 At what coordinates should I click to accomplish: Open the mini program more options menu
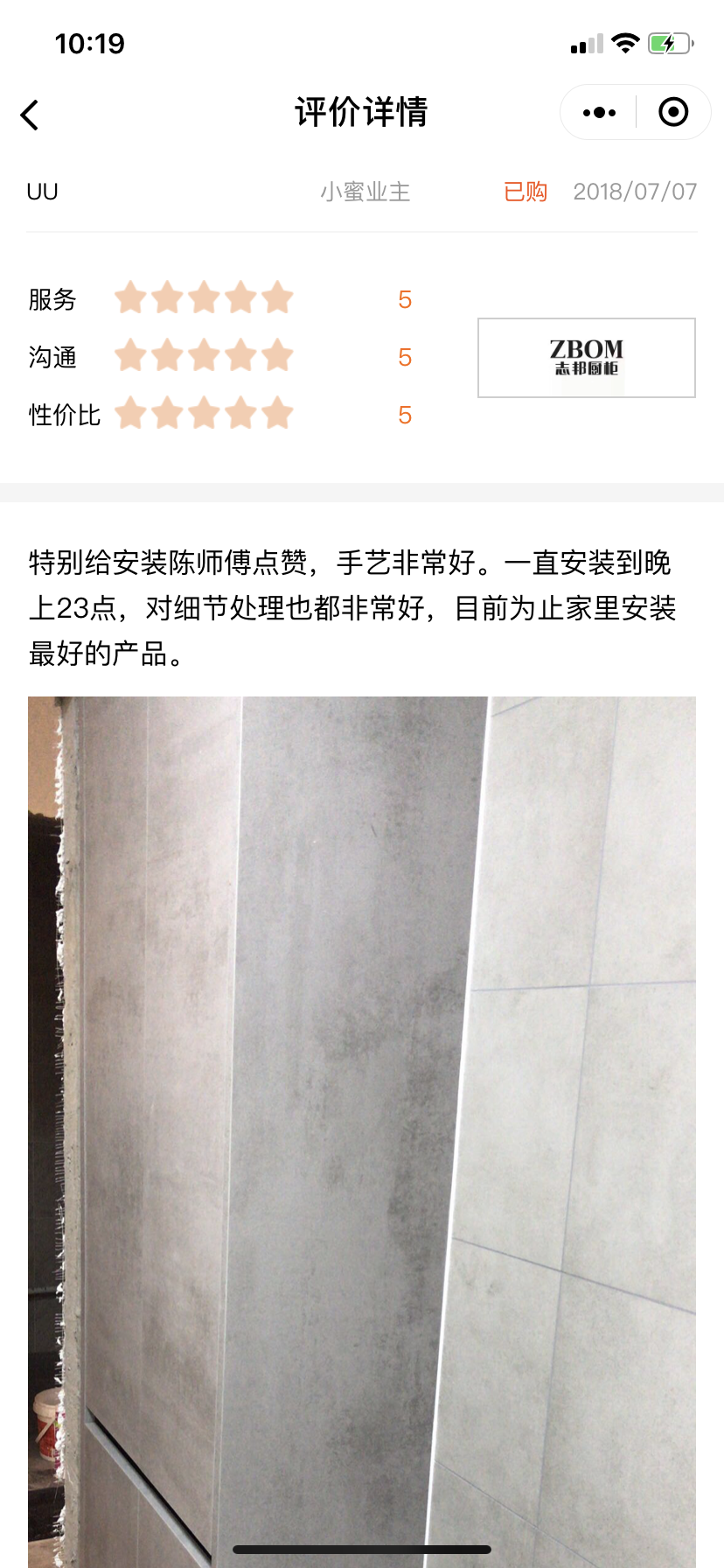coord(599,113)
